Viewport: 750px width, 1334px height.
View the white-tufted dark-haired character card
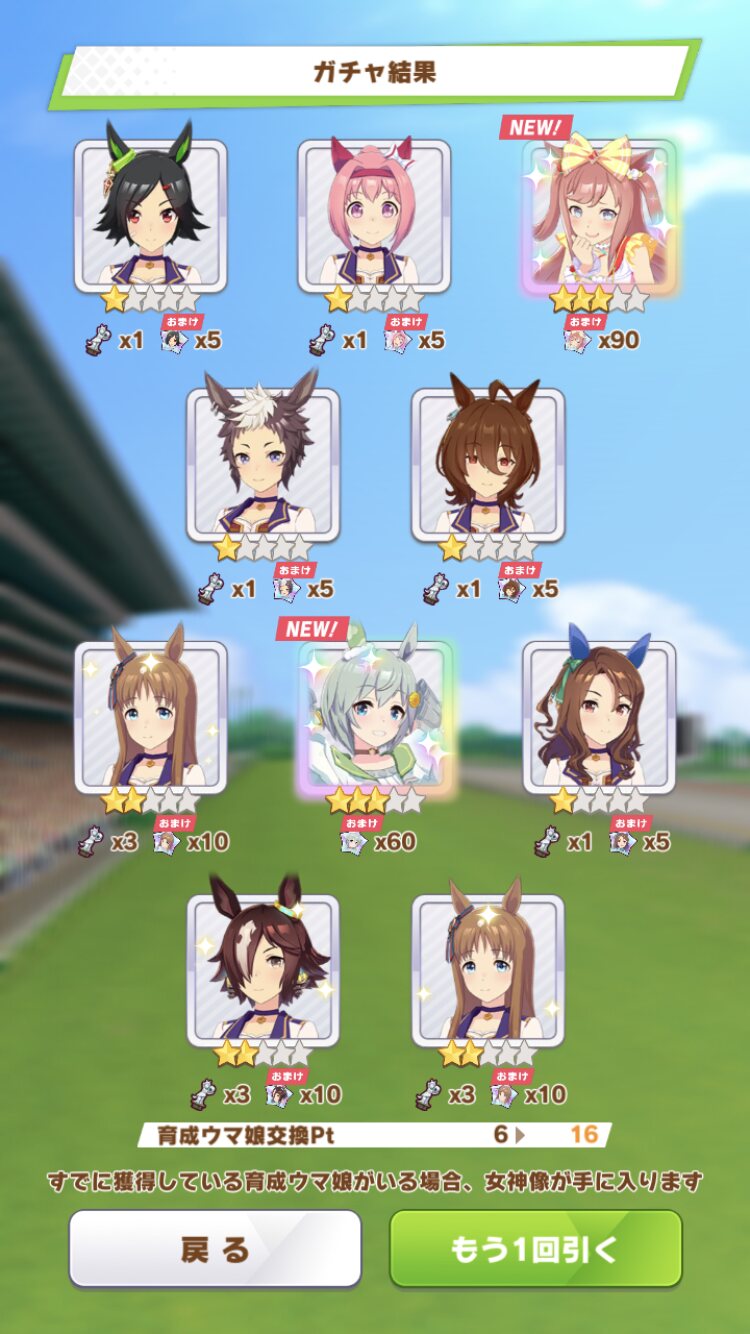click(x=263, y=464)
